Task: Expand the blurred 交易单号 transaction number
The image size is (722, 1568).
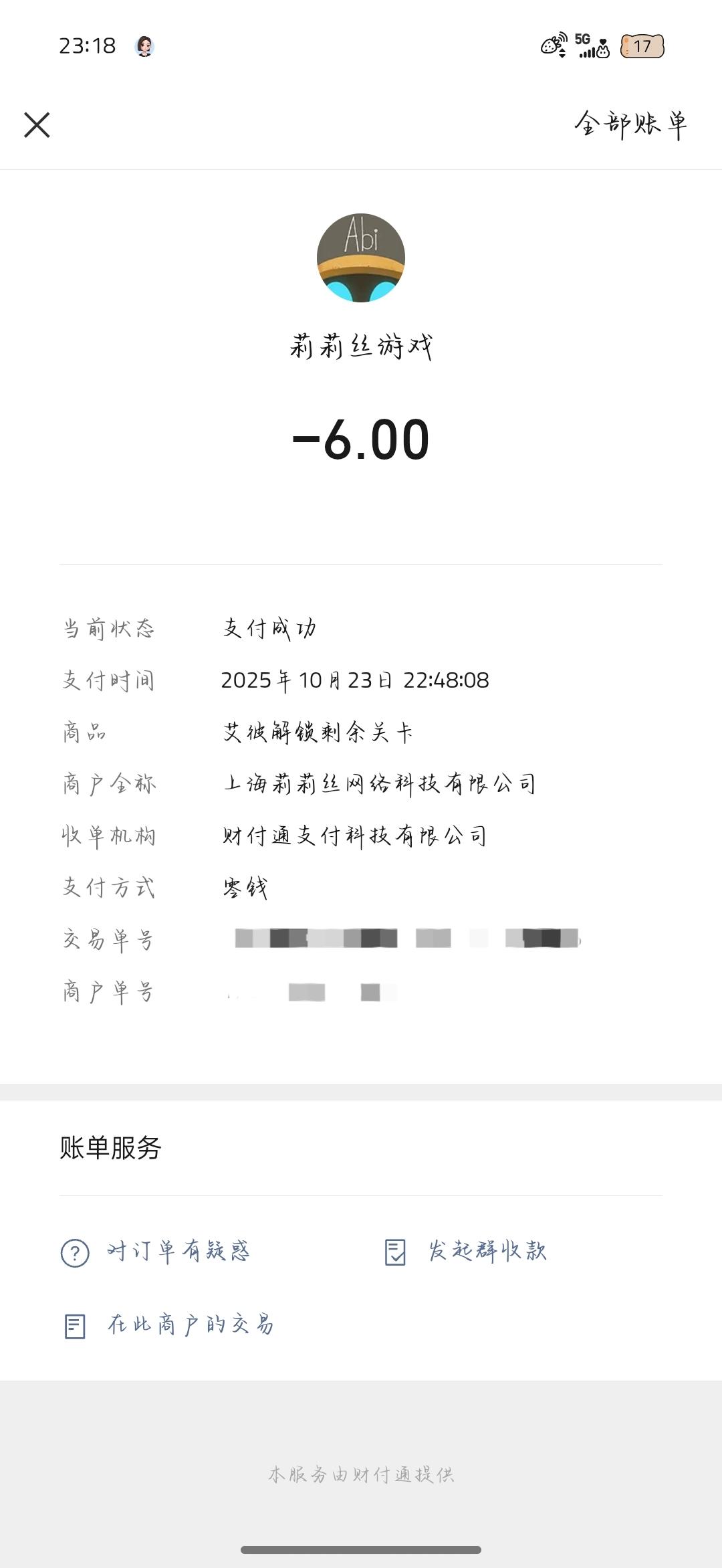Action: 408,938
